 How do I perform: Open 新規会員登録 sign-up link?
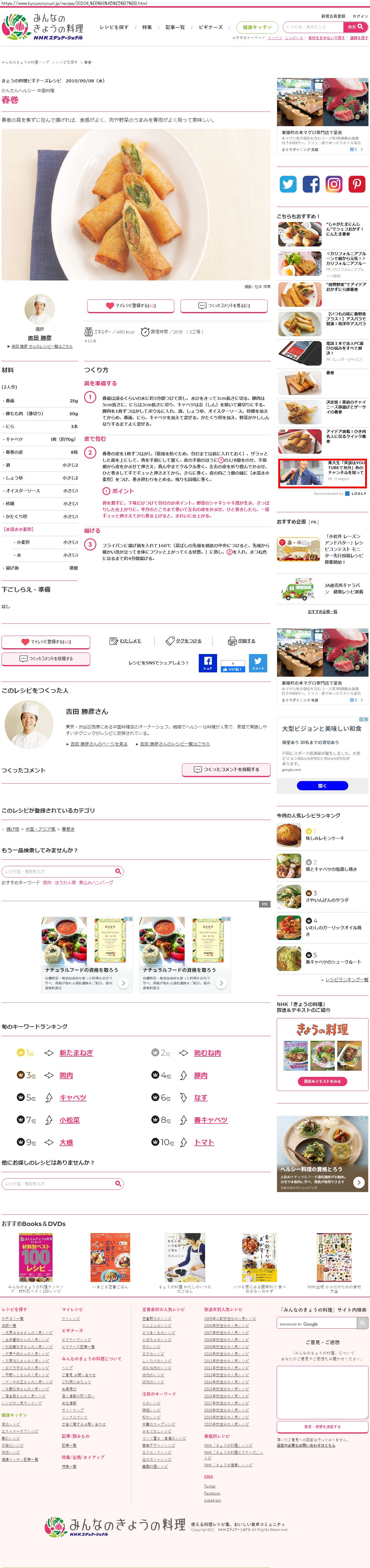point(333,17)
